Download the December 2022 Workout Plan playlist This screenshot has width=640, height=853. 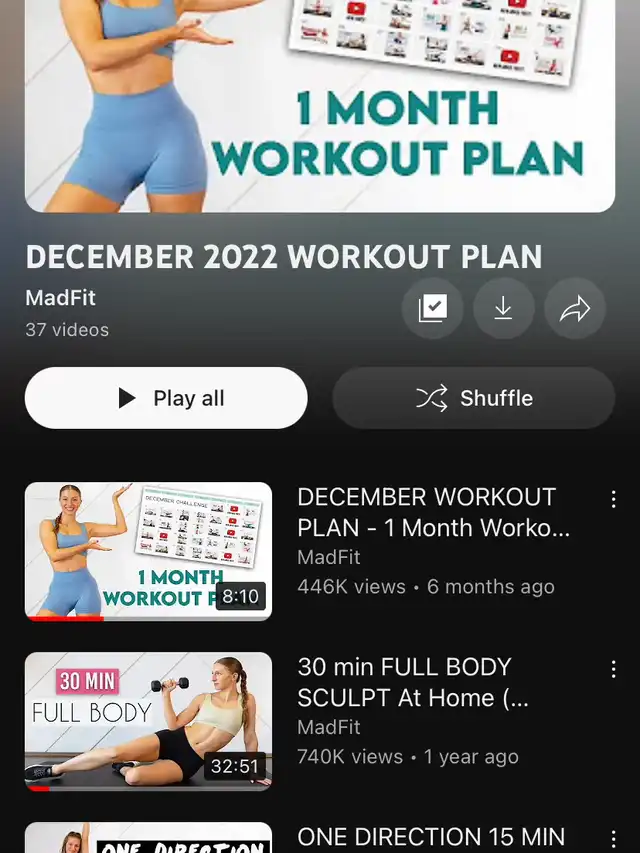[503, 309]
